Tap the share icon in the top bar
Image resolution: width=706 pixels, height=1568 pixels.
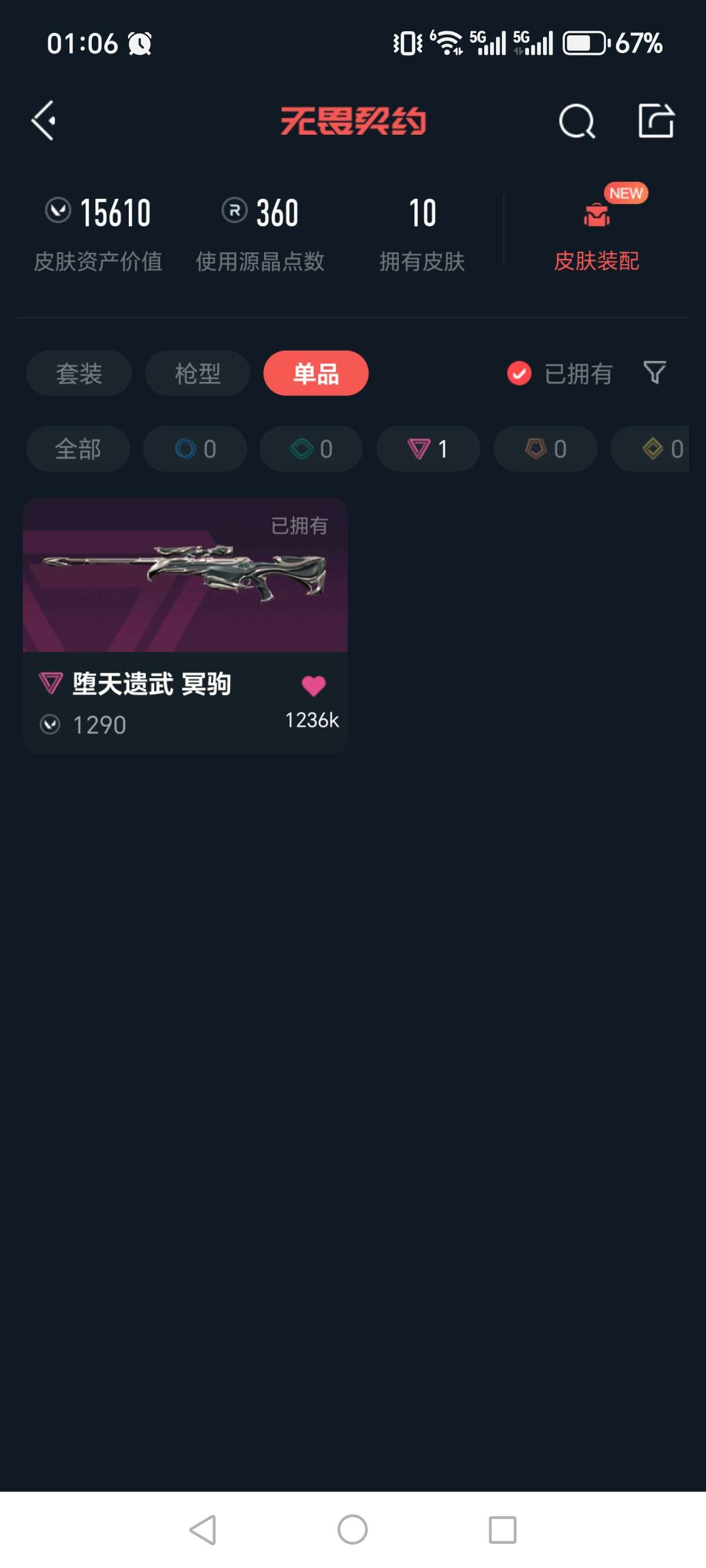point(658,120)
